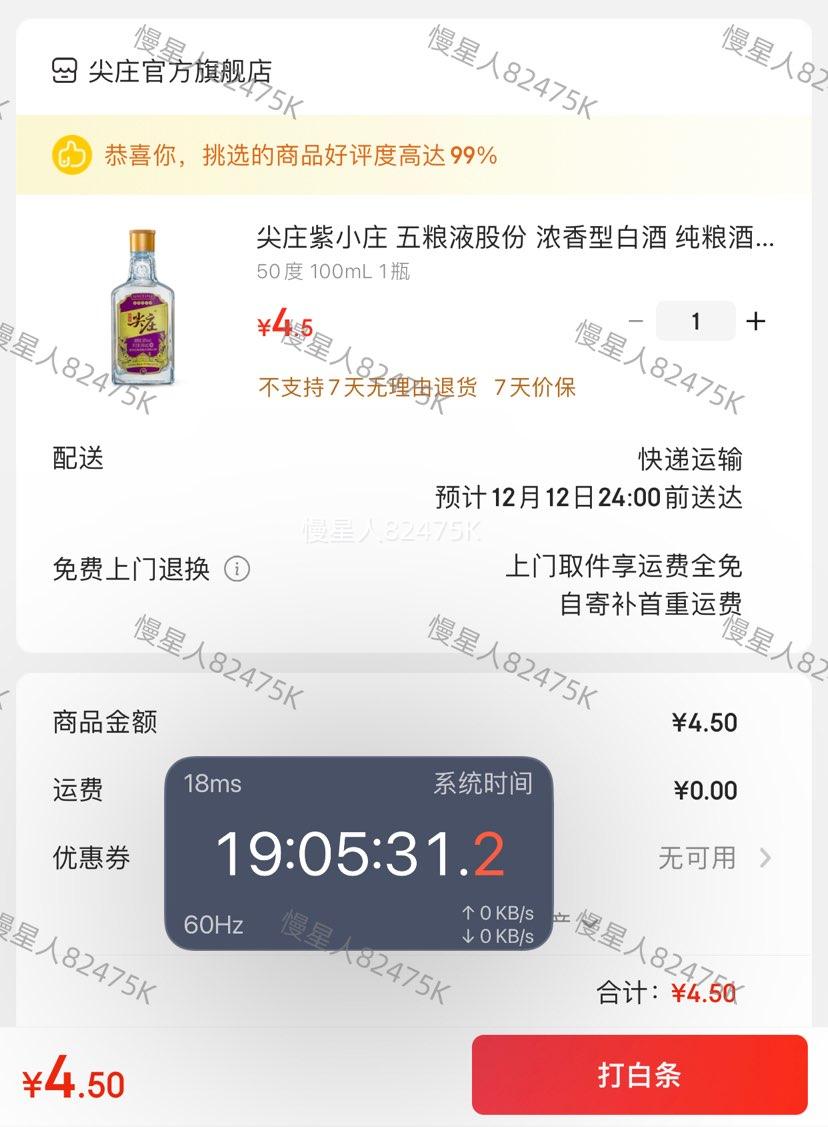Click the 尖庄官方旗舰店 store icon
Image resolution: width=828 pixels, height=1127 pixels.
coord(64,71)
